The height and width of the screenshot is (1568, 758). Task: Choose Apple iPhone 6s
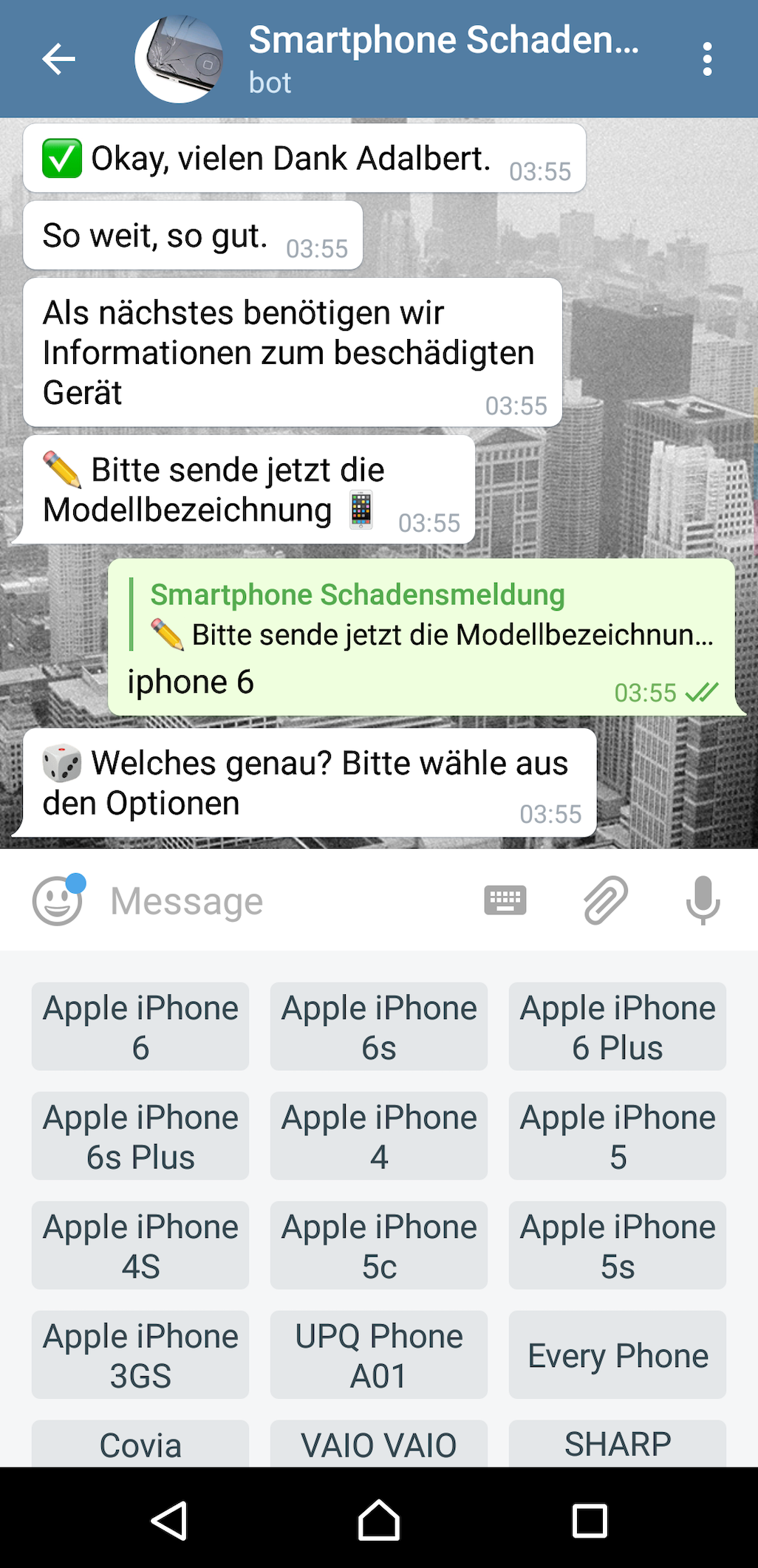(x=379, y=1027)
